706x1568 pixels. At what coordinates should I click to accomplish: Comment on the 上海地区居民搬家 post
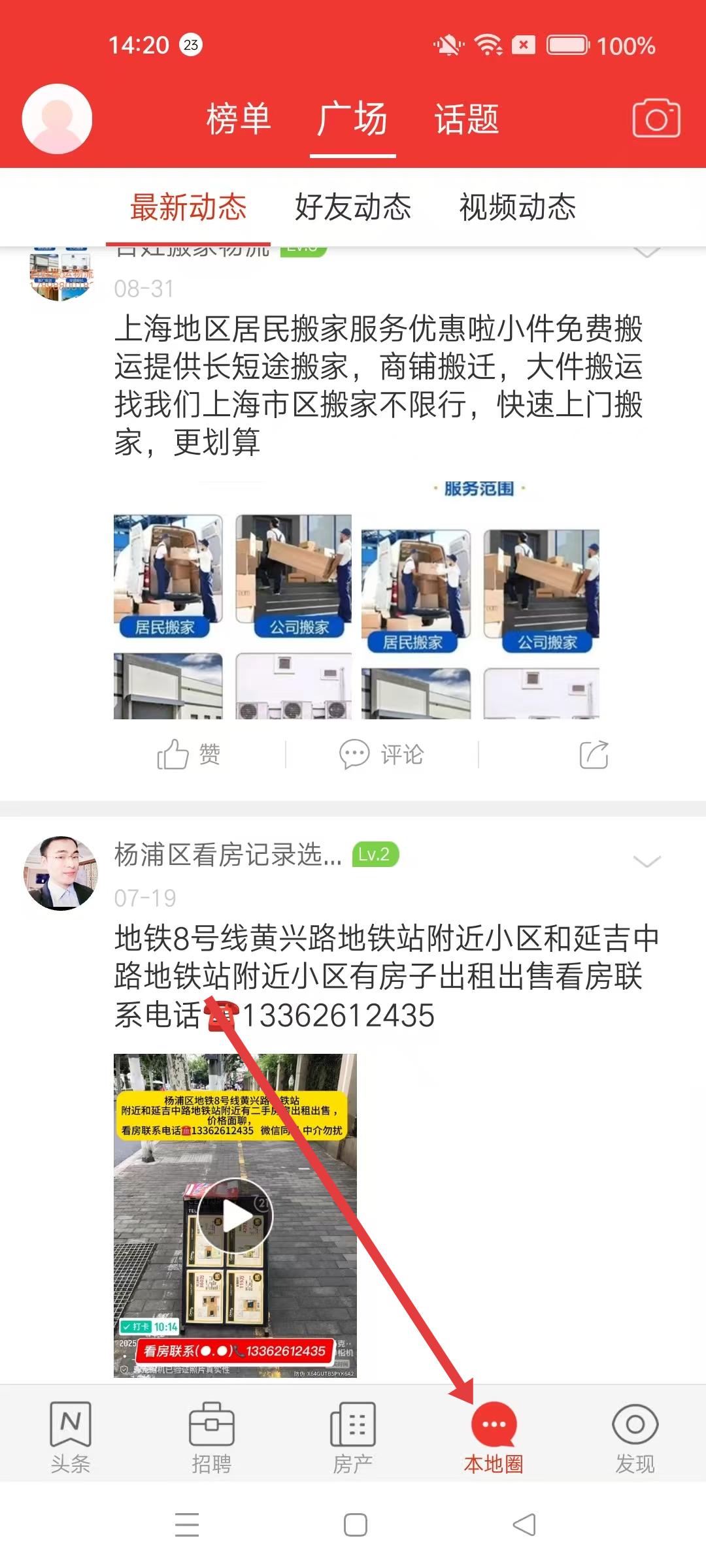click(x=382, y=755)
